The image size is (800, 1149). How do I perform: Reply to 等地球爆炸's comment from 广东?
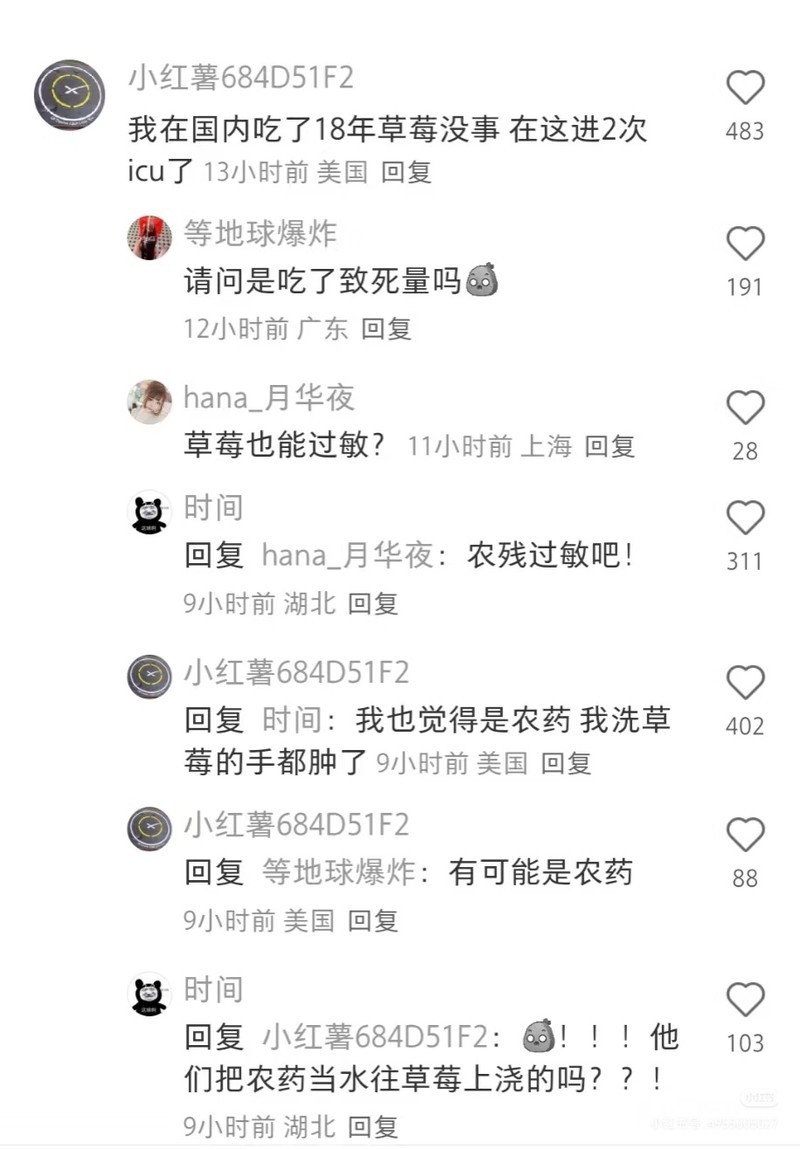click(386, 328)
